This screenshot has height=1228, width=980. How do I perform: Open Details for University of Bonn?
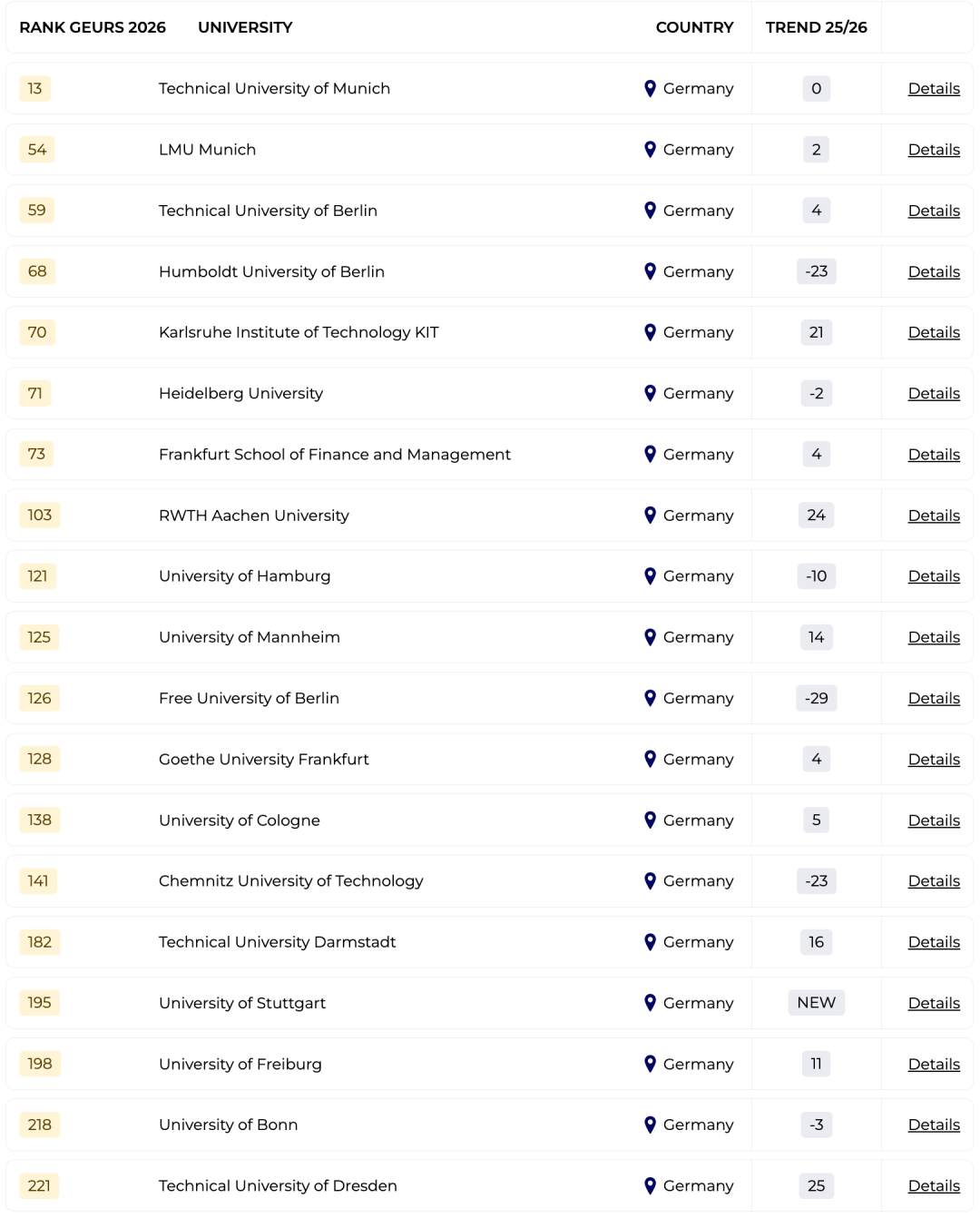tap(934, 1125)
